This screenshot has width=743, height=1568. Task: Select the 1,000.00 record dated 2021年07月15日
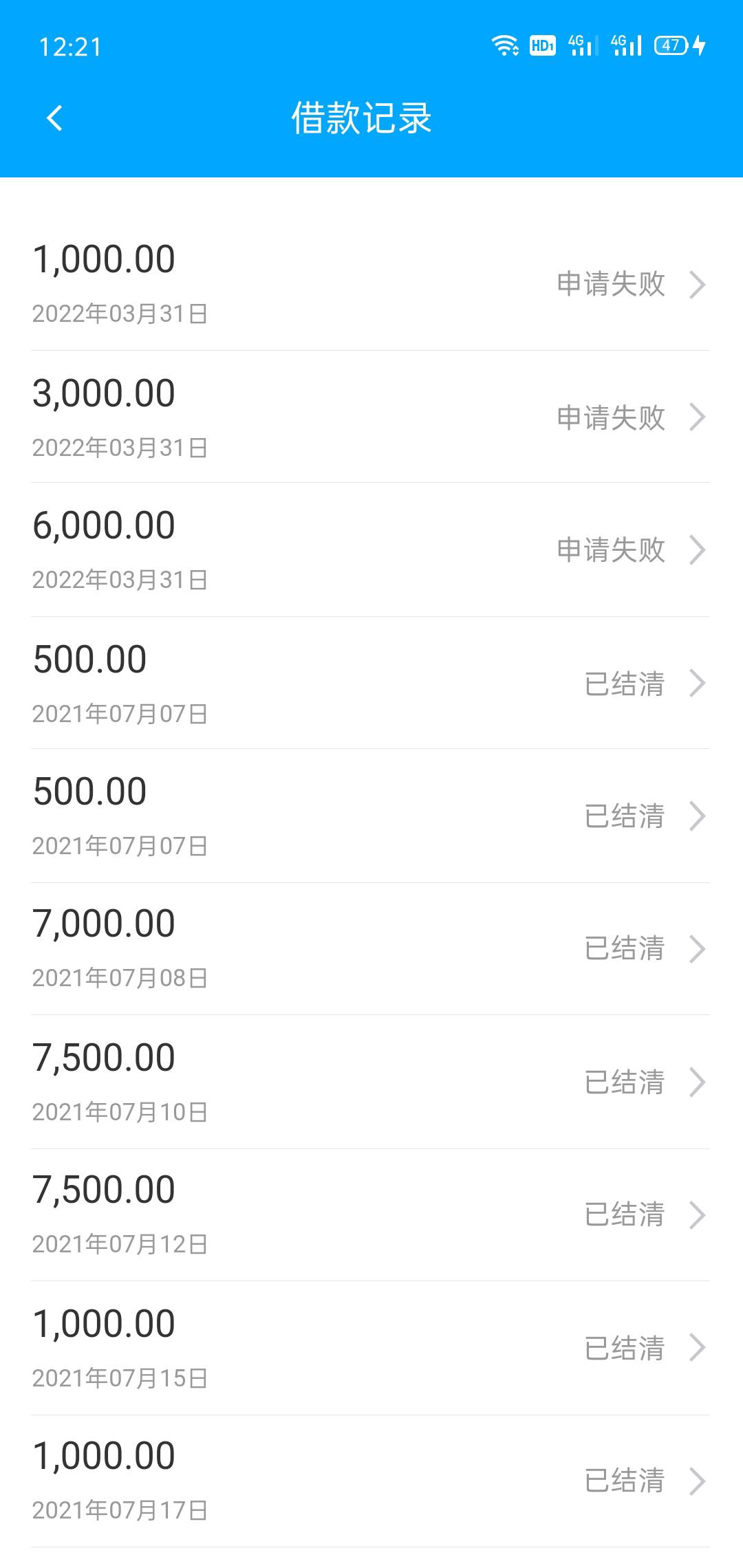370,1348
